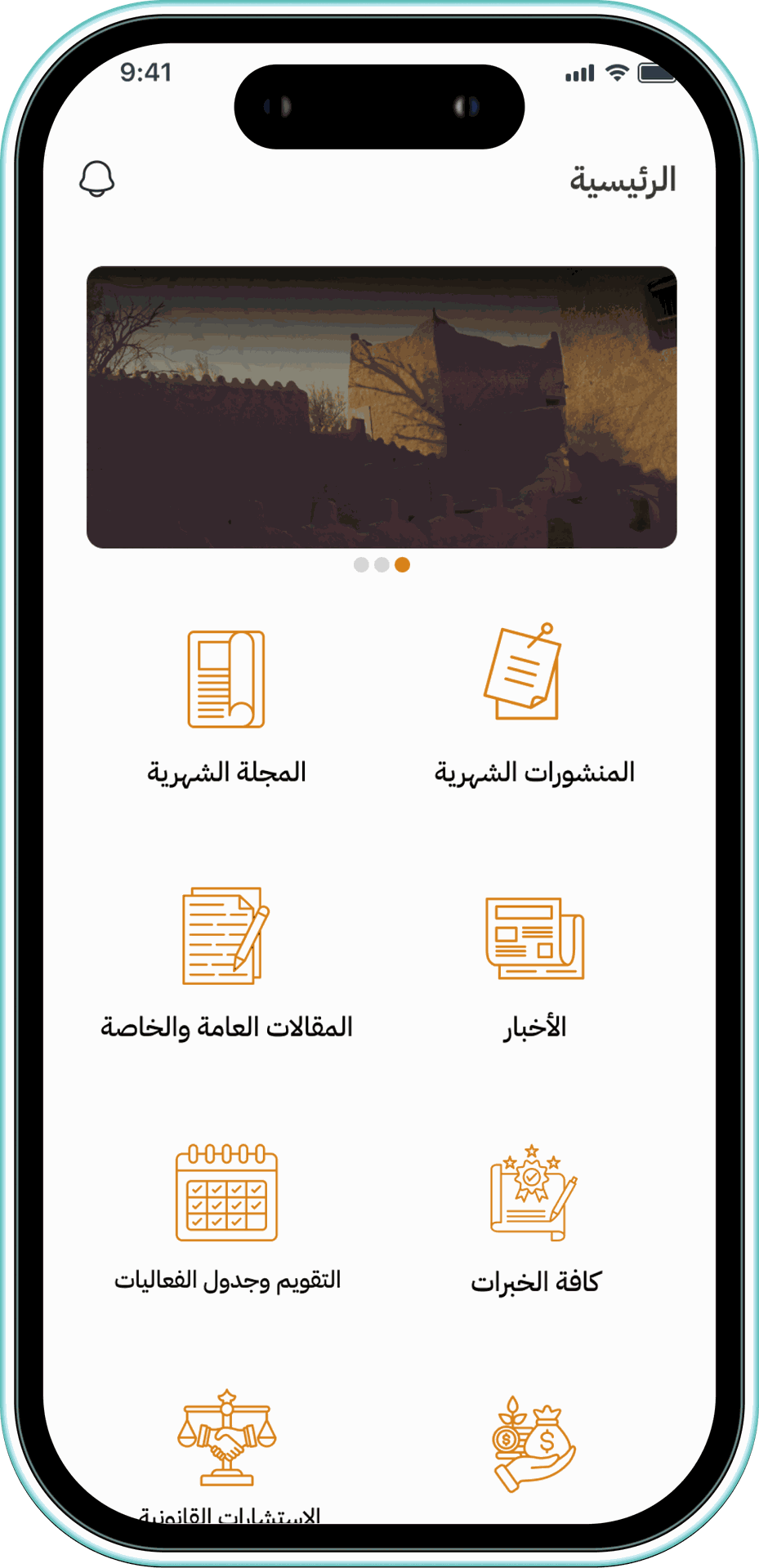Open the banner image in the carousel
Screen dimensions: 759x1568
381,407
